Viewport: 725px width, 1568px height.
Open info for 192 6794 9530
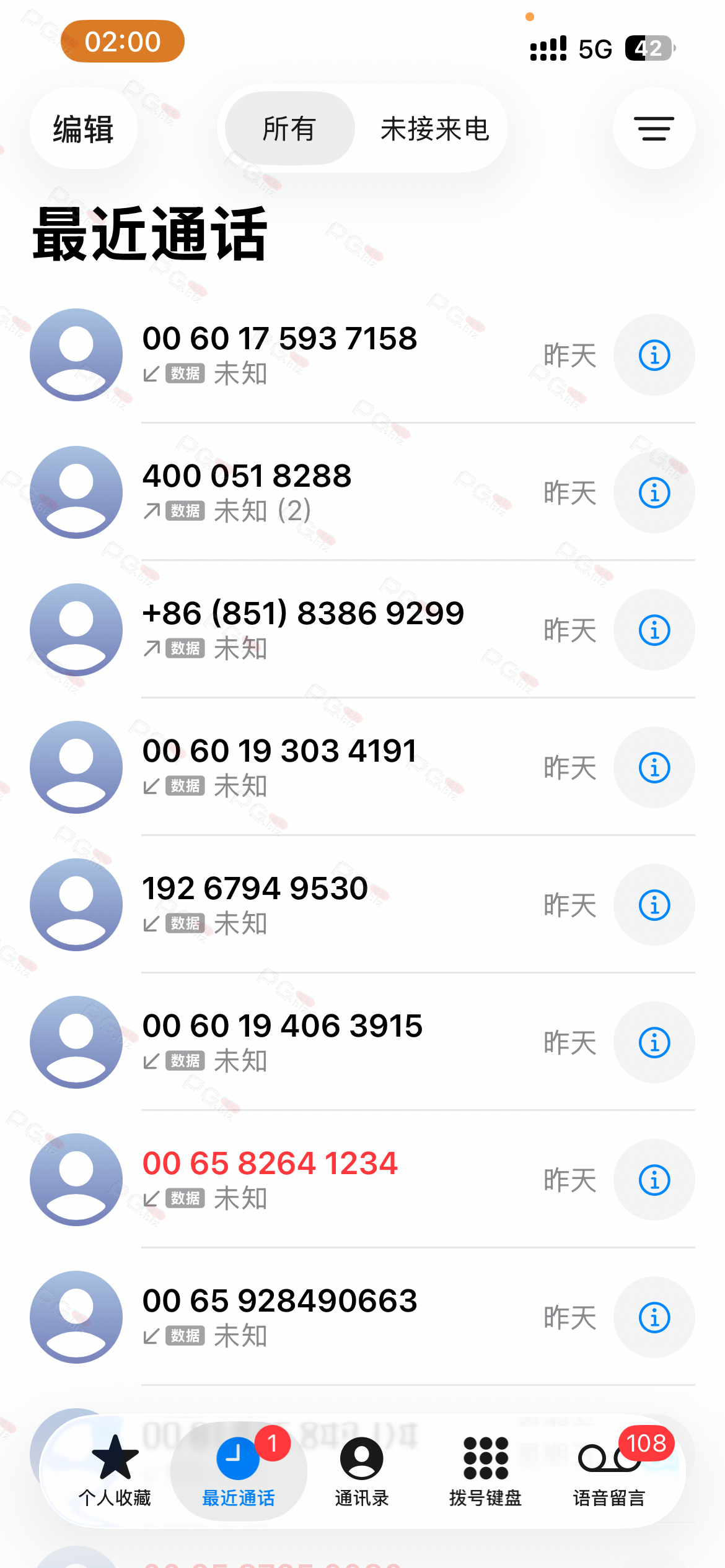654,905
